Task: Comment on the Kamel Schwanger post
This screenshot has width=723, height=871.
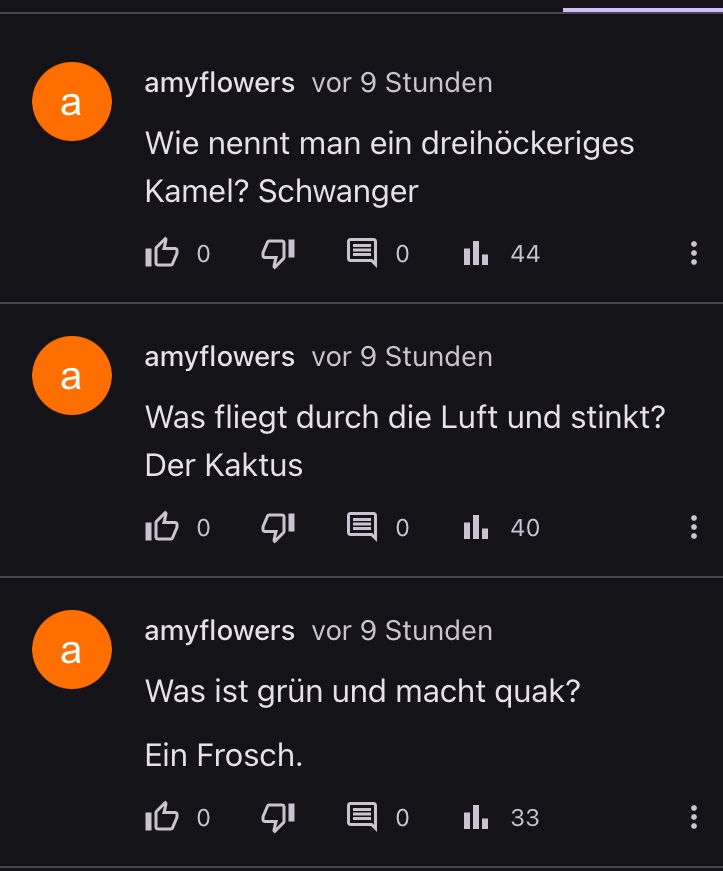Action: (362, 254)
